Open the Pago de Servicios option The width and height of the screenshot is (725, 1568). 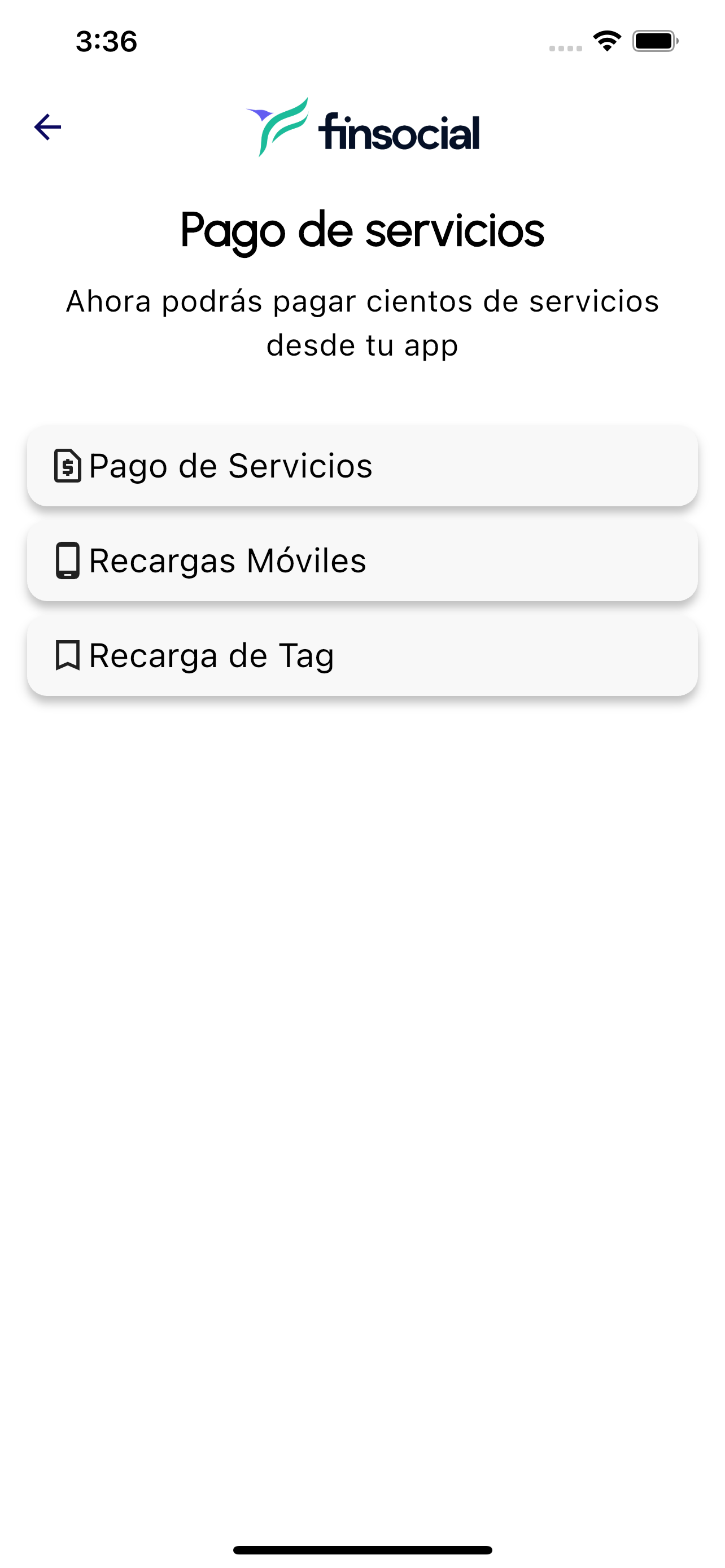pyautogui.click(x=362, y=466)
